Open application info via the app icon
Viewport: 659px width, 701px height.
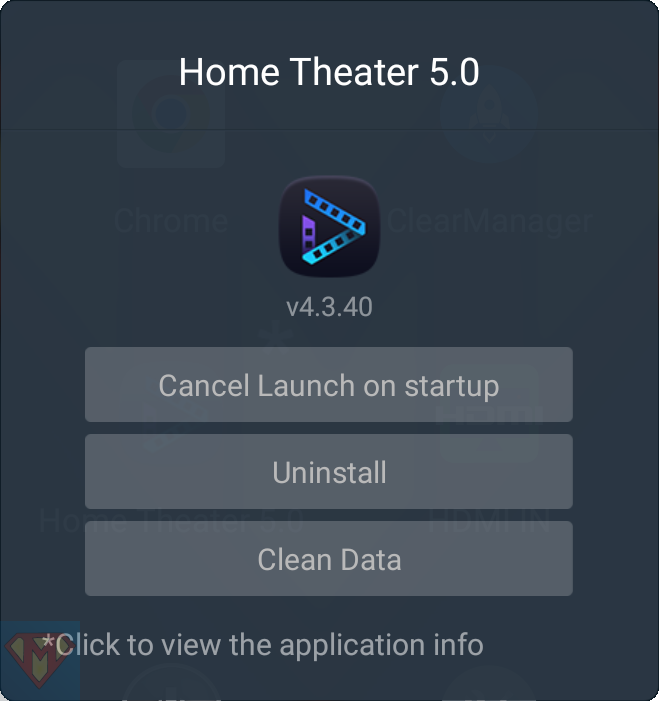(x=329, y=227)
